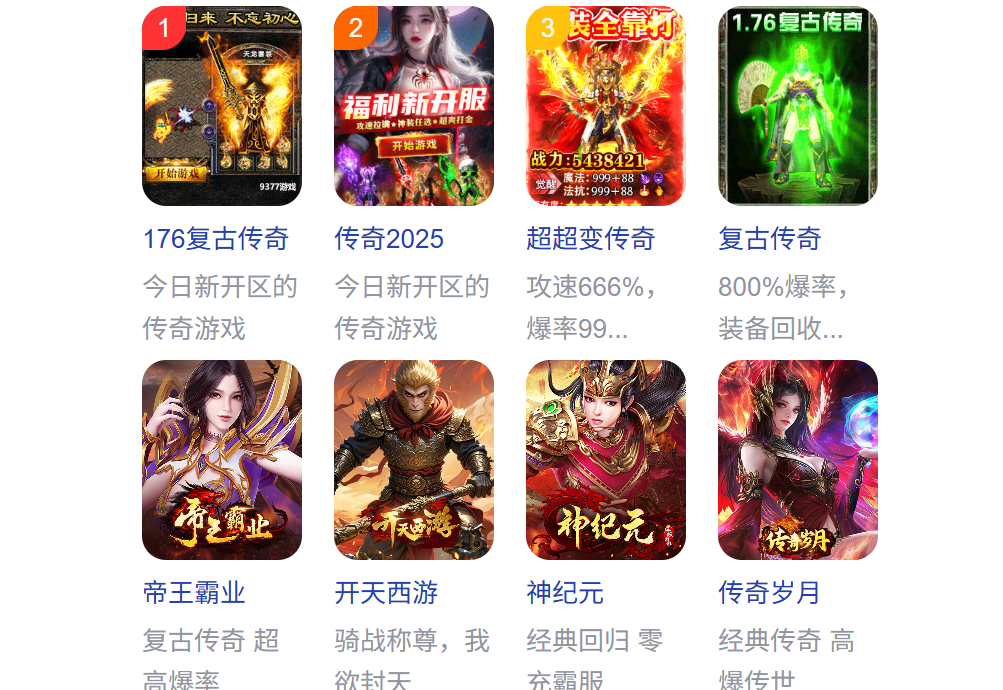Open the 传奇岁月 game tile
Viewport: 1003px width, 690px height.
pyautogui.click(x=798, y=460)
